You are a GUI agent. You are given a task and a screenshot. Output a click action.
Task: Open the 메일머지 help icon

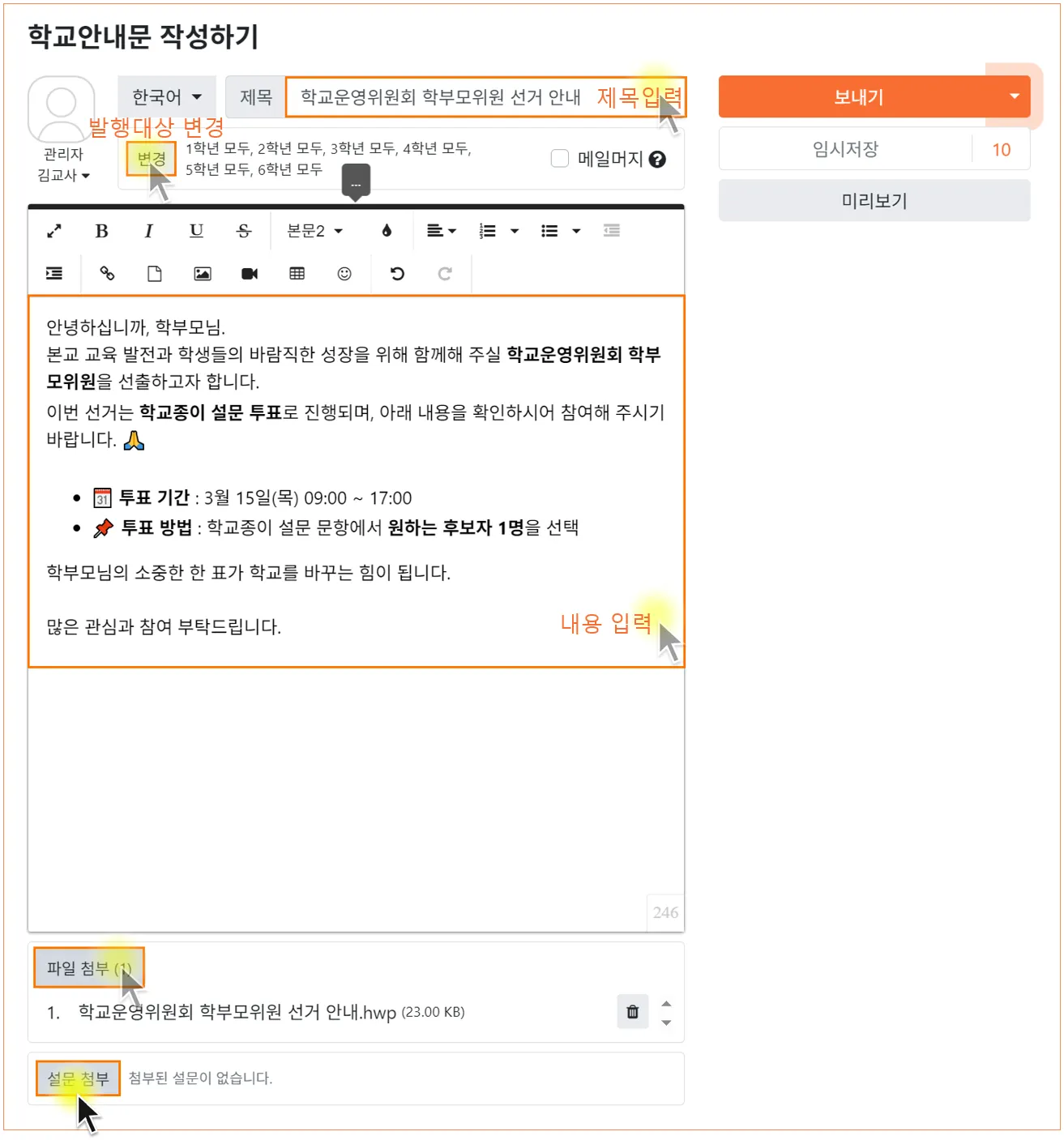click(657, 160)
